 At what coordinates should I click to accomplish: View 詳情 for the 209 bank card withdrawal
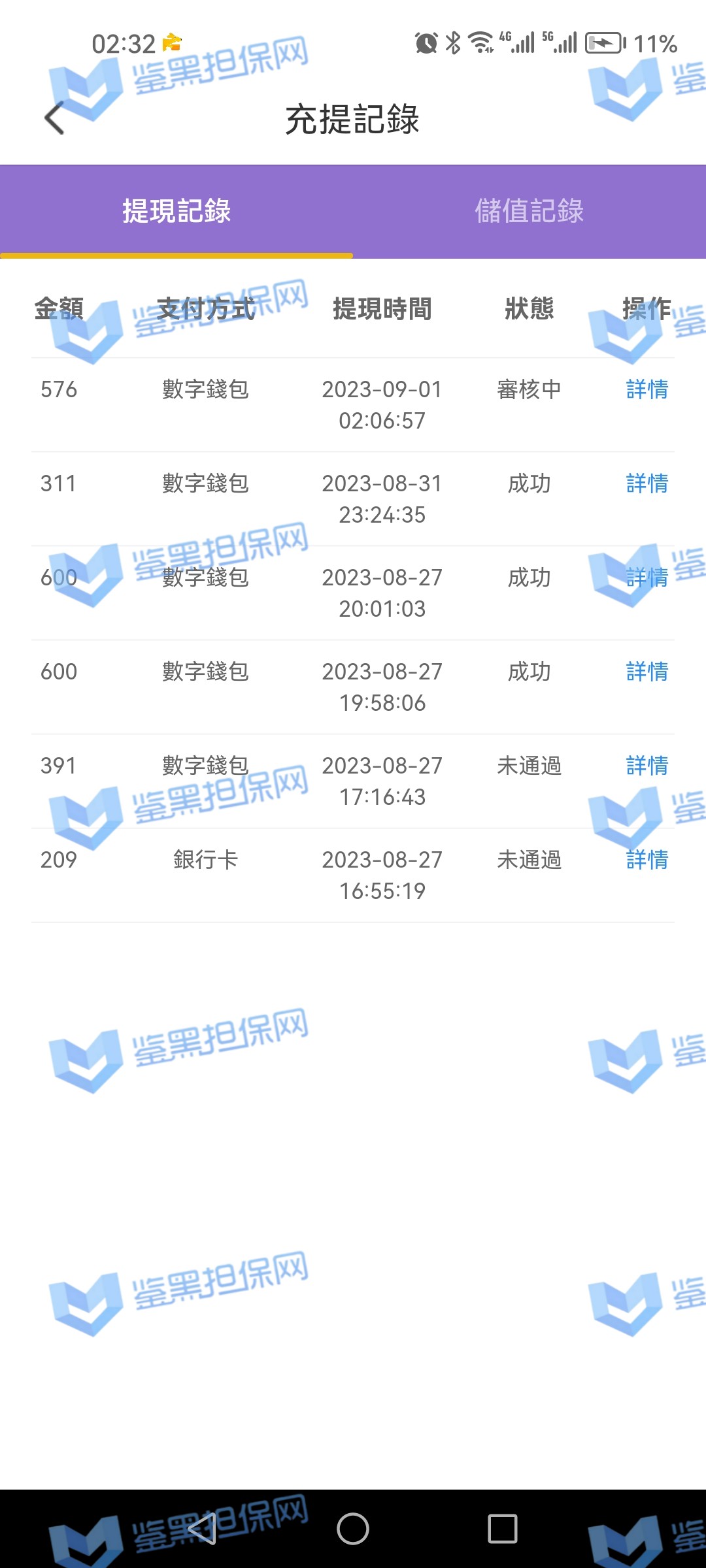click(x=647, y=860)
